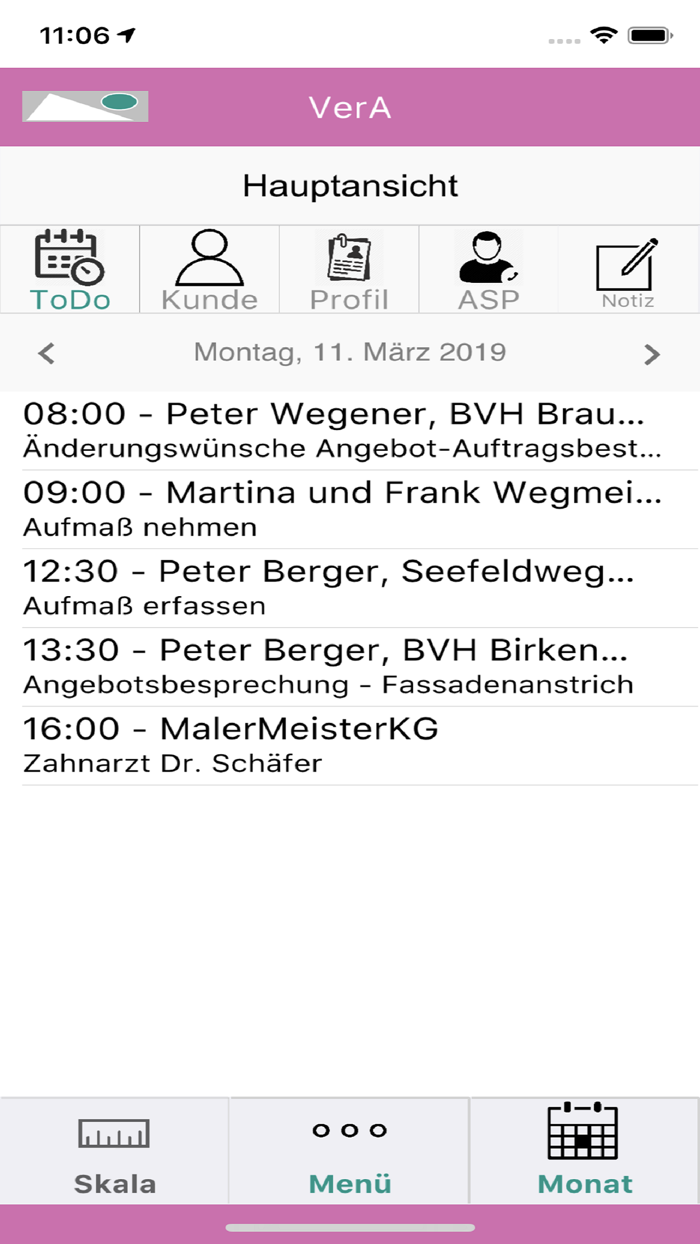Select the ToDo tab
The height and width of the screenshot is (1244, 700).
click(x=70, y=270)
